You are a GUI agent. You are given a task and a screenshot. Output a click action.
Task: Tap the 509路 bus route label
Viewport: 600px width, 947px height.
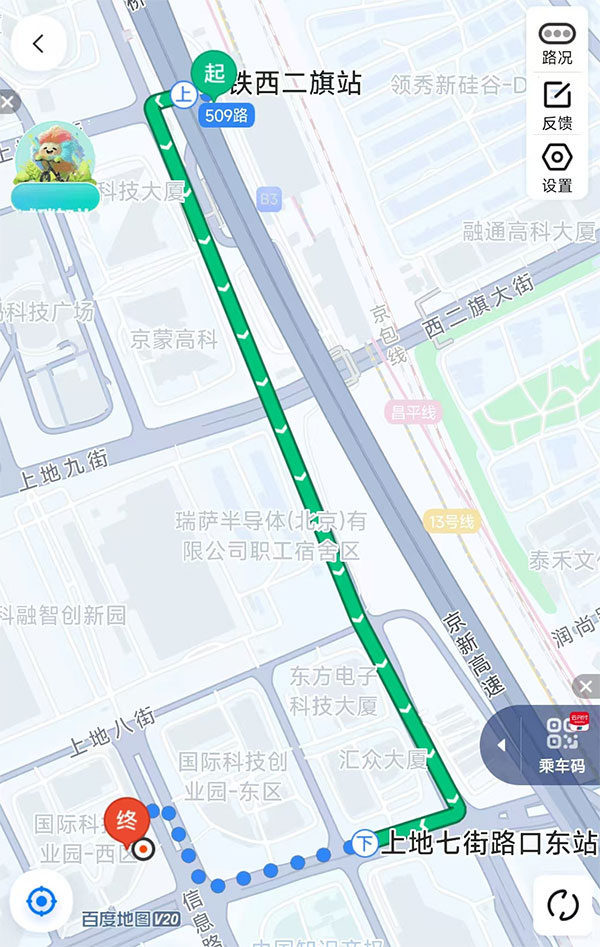point(226,115)
